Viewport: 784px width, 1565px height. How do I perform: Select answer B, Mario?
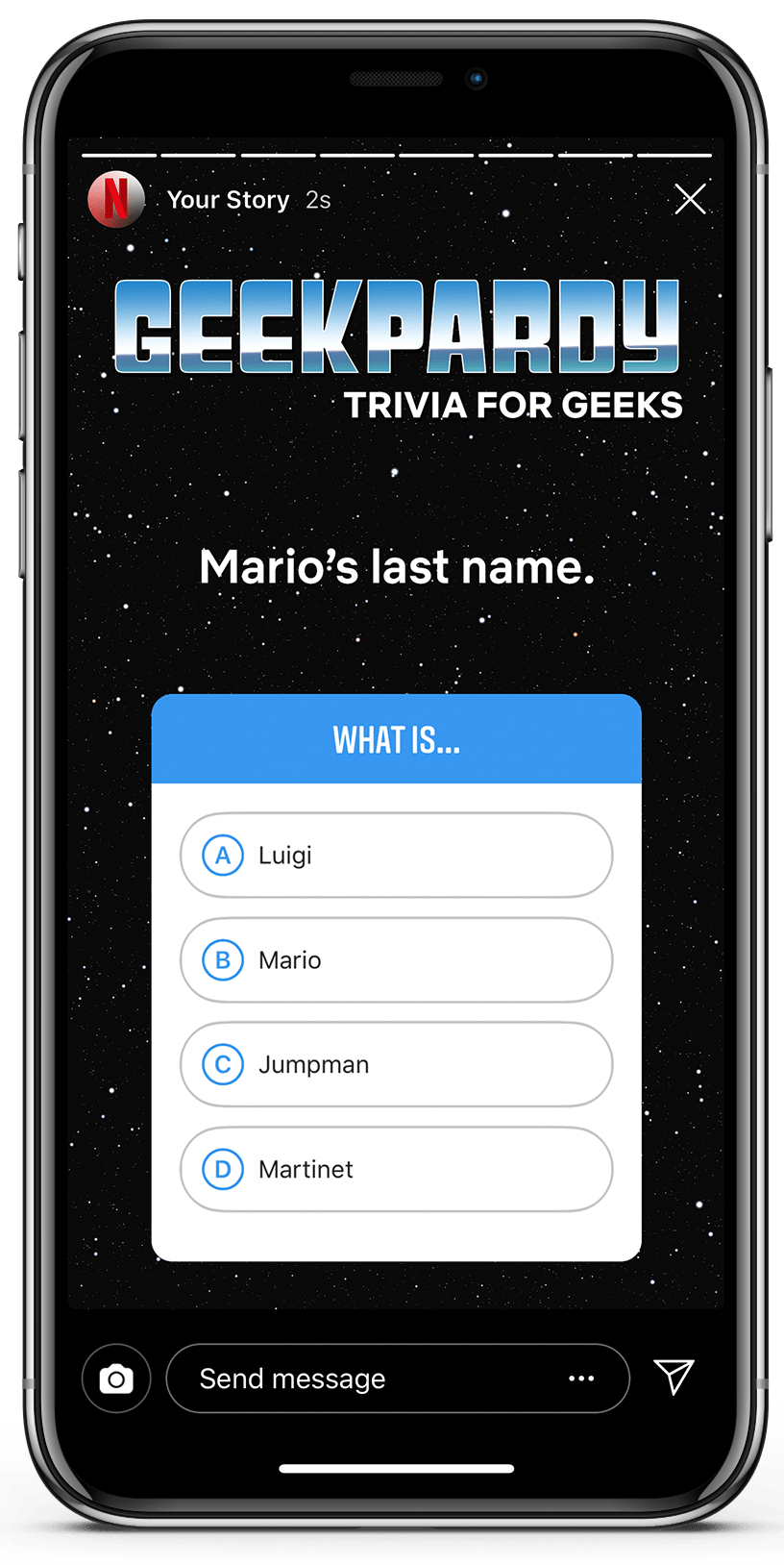pos(396,960)
